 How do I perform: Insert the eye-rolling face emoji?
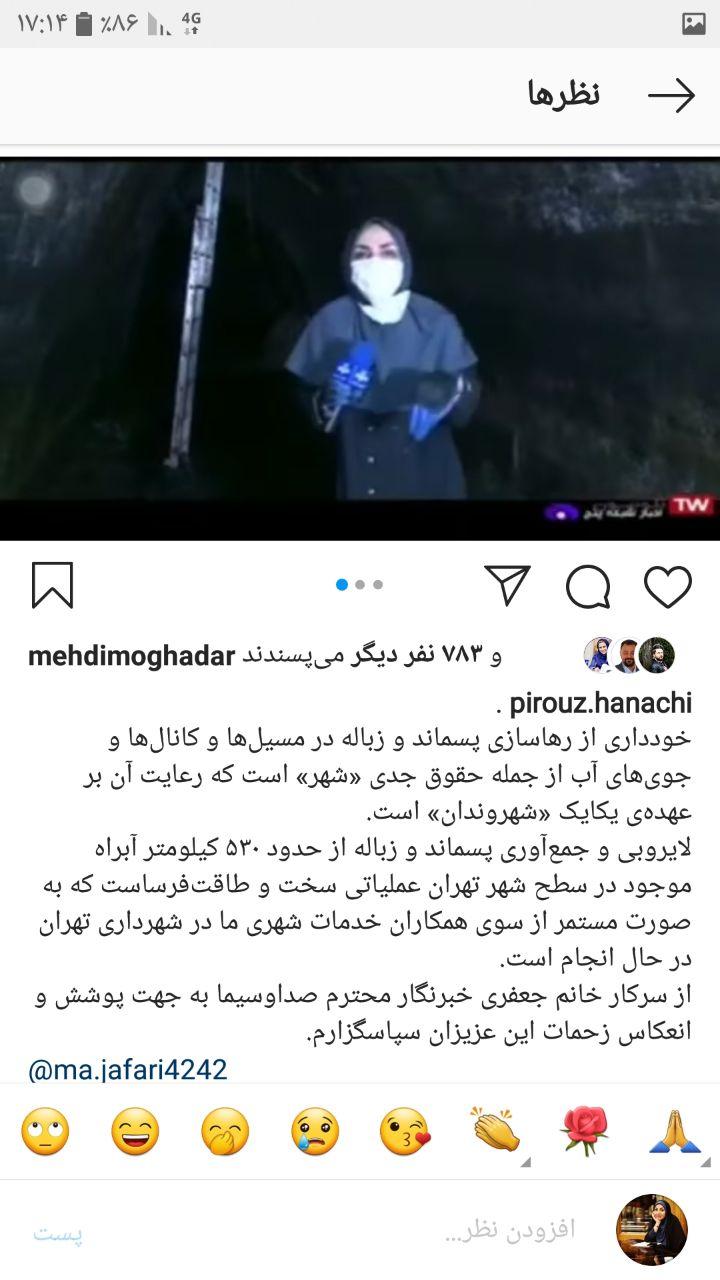coord(45,1133)
